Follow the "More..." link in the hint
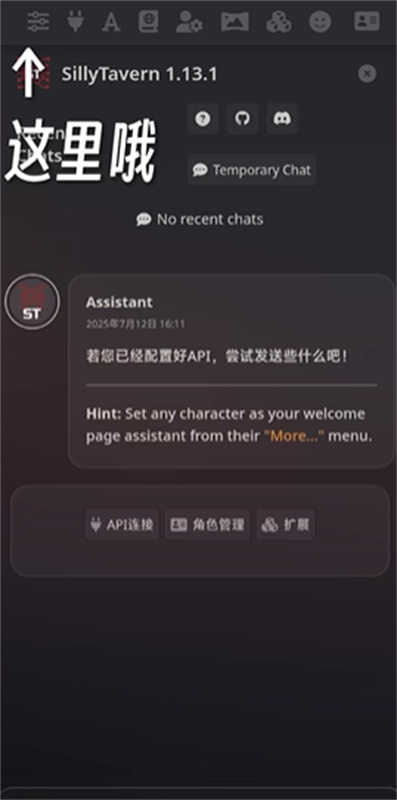397x800 pixels. 294,437
